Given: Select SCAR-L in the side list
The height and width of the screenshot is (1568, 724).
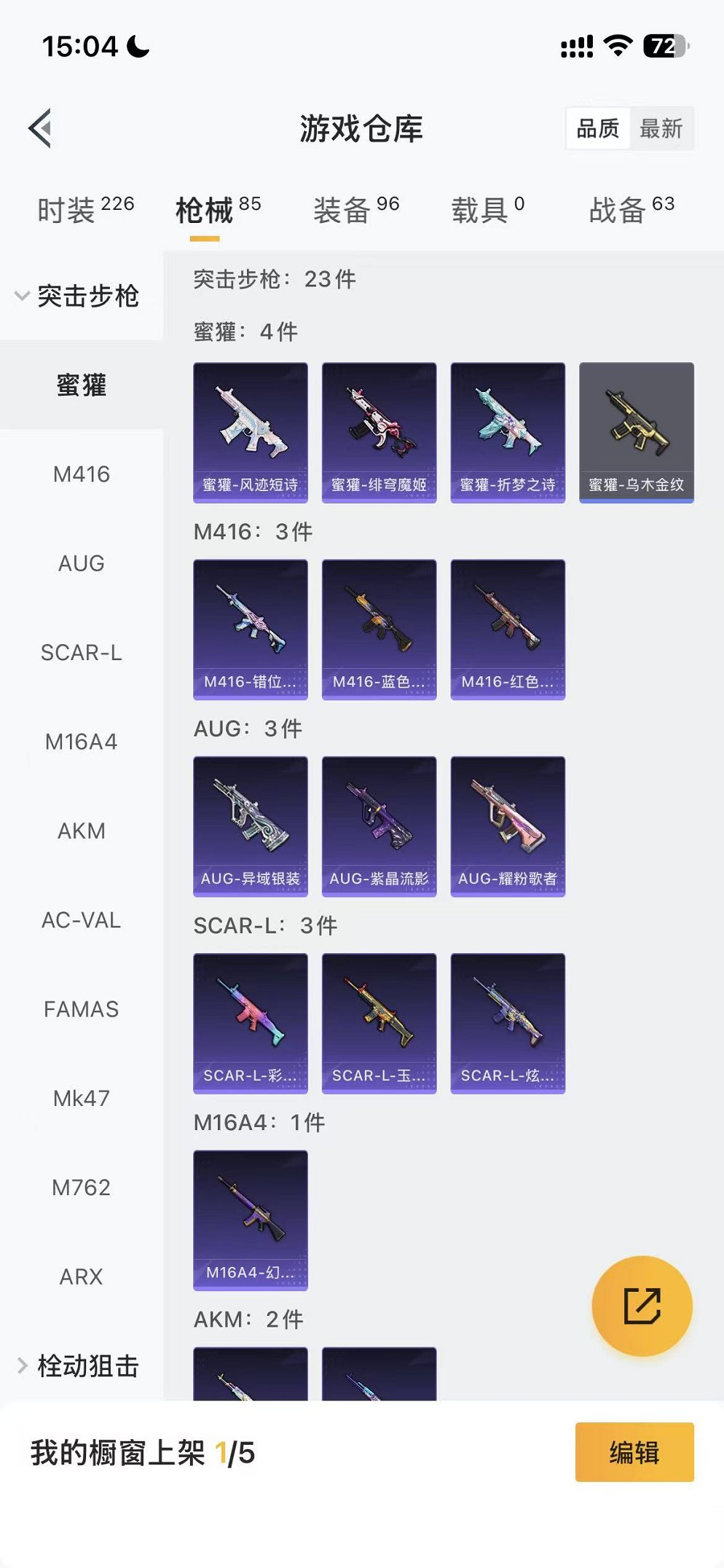Looking at the screenshot, I should click(81, 653).
